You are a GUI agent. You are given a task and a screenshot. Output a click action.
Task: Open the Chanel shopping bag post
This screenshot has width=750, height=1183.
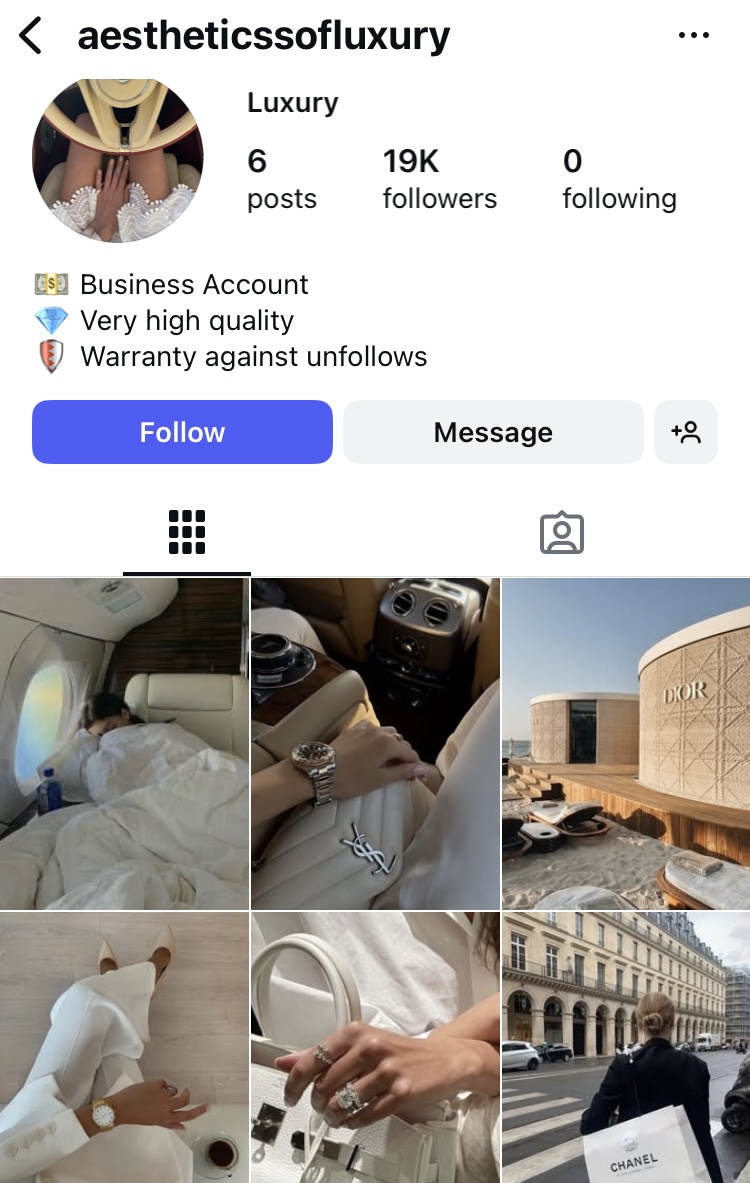[x=626, y=1047]
